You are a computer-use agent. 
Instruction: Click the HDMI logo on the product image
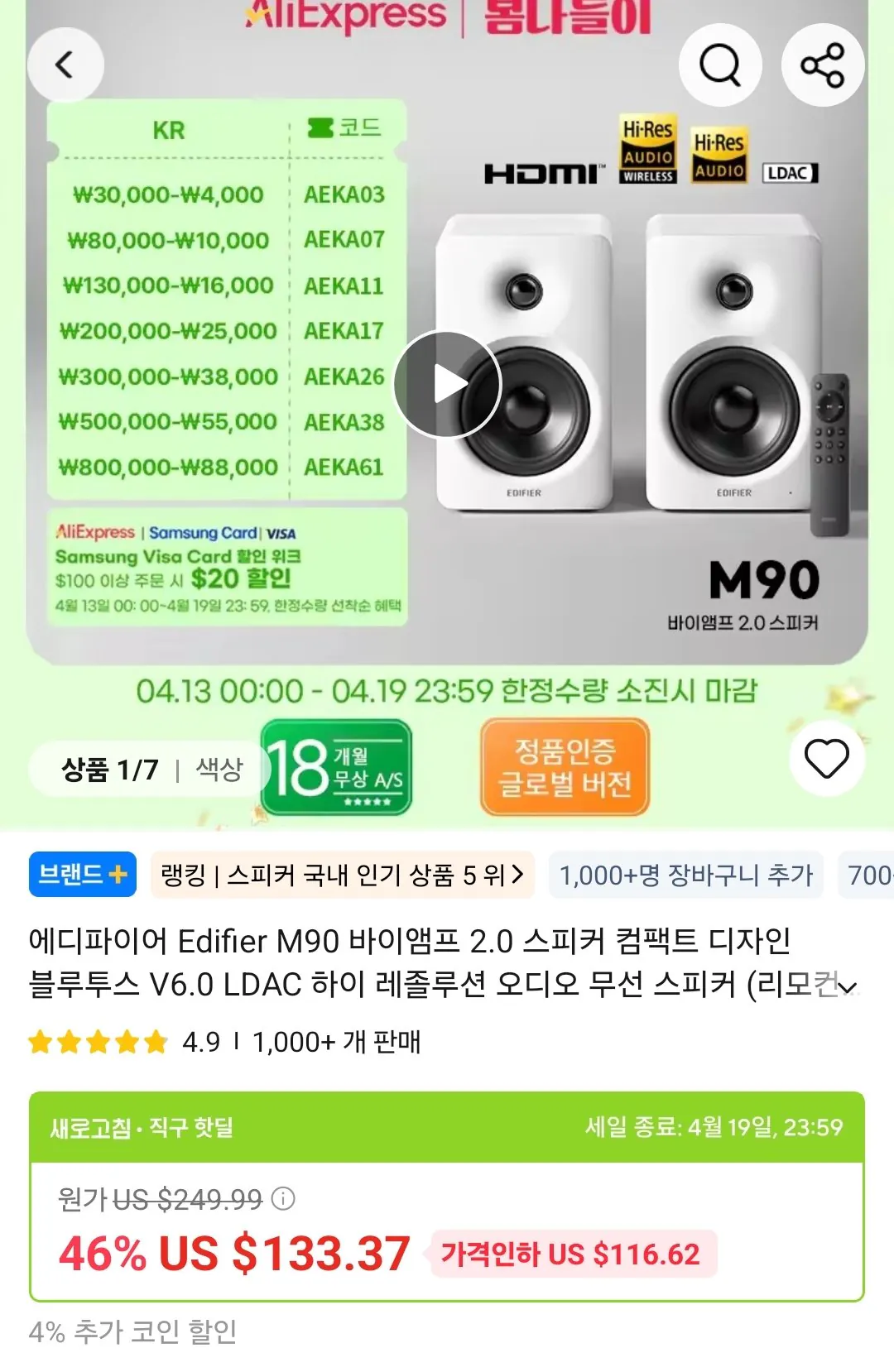pyautogui.click(x=542, y=170)
